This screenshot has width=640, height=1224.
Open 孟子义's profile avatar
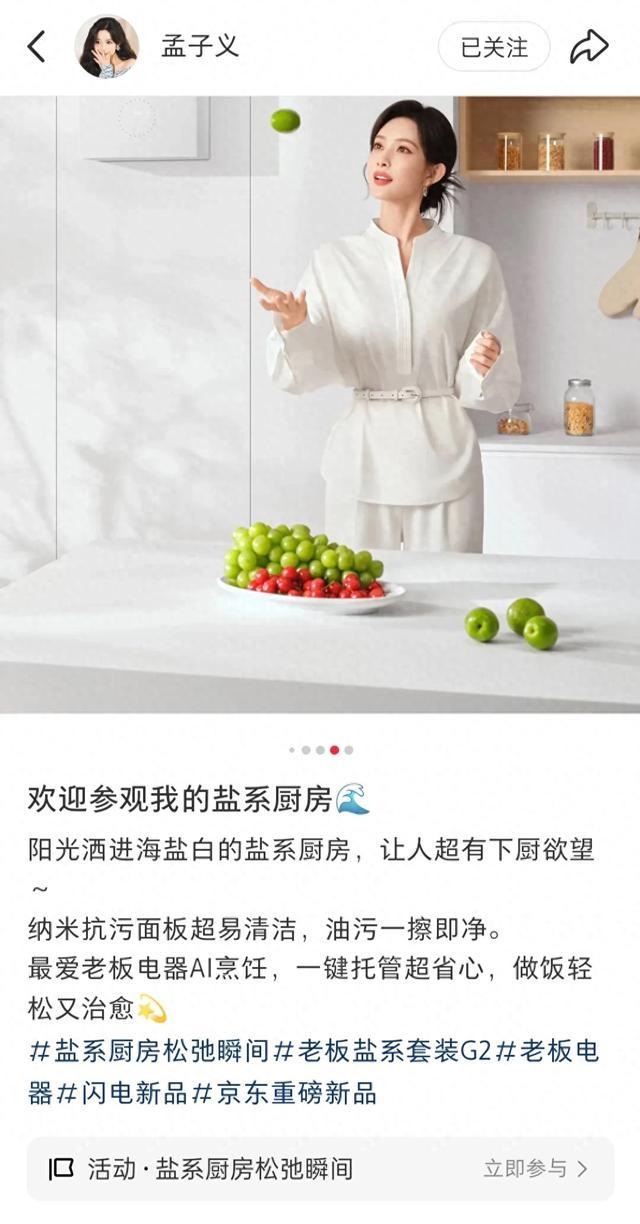(x=107, y=46)
